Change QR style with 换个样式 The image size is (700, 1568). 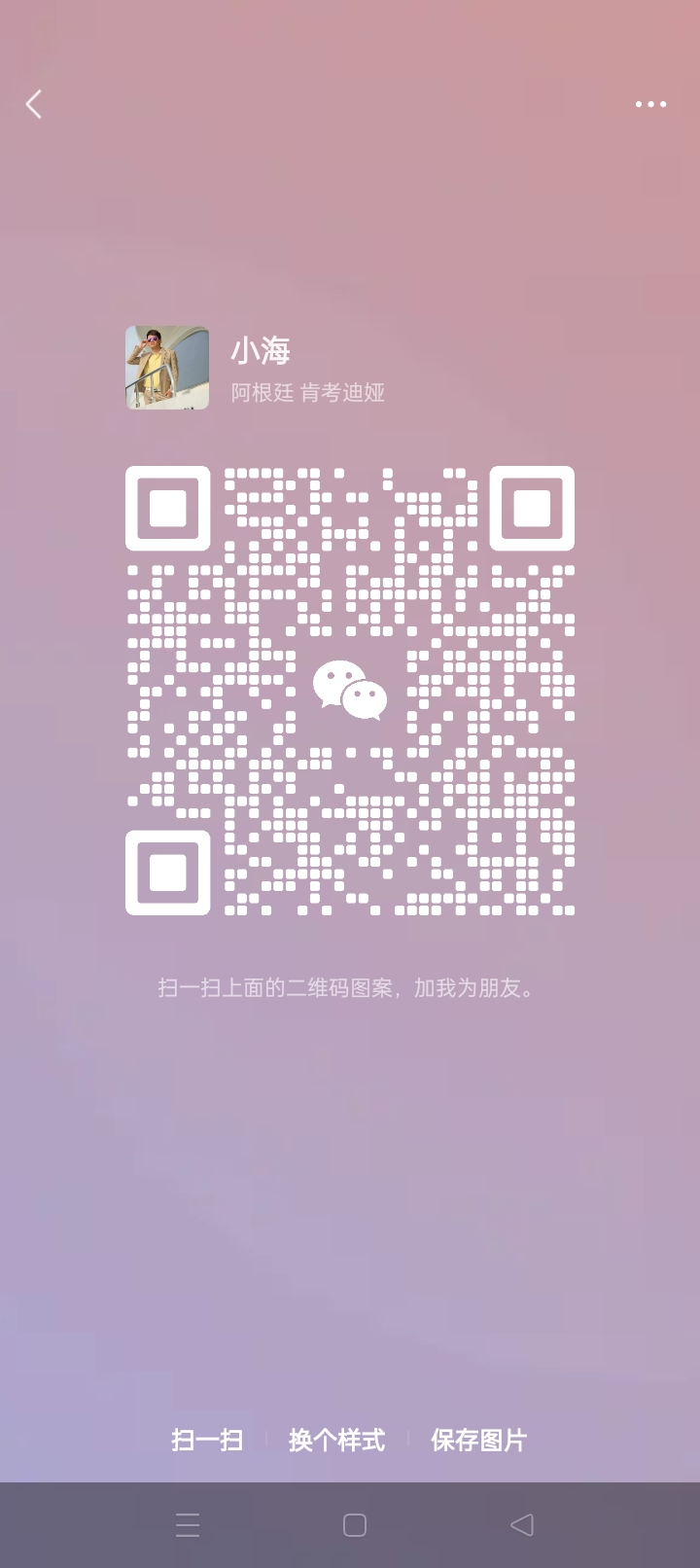(336, 1440)
